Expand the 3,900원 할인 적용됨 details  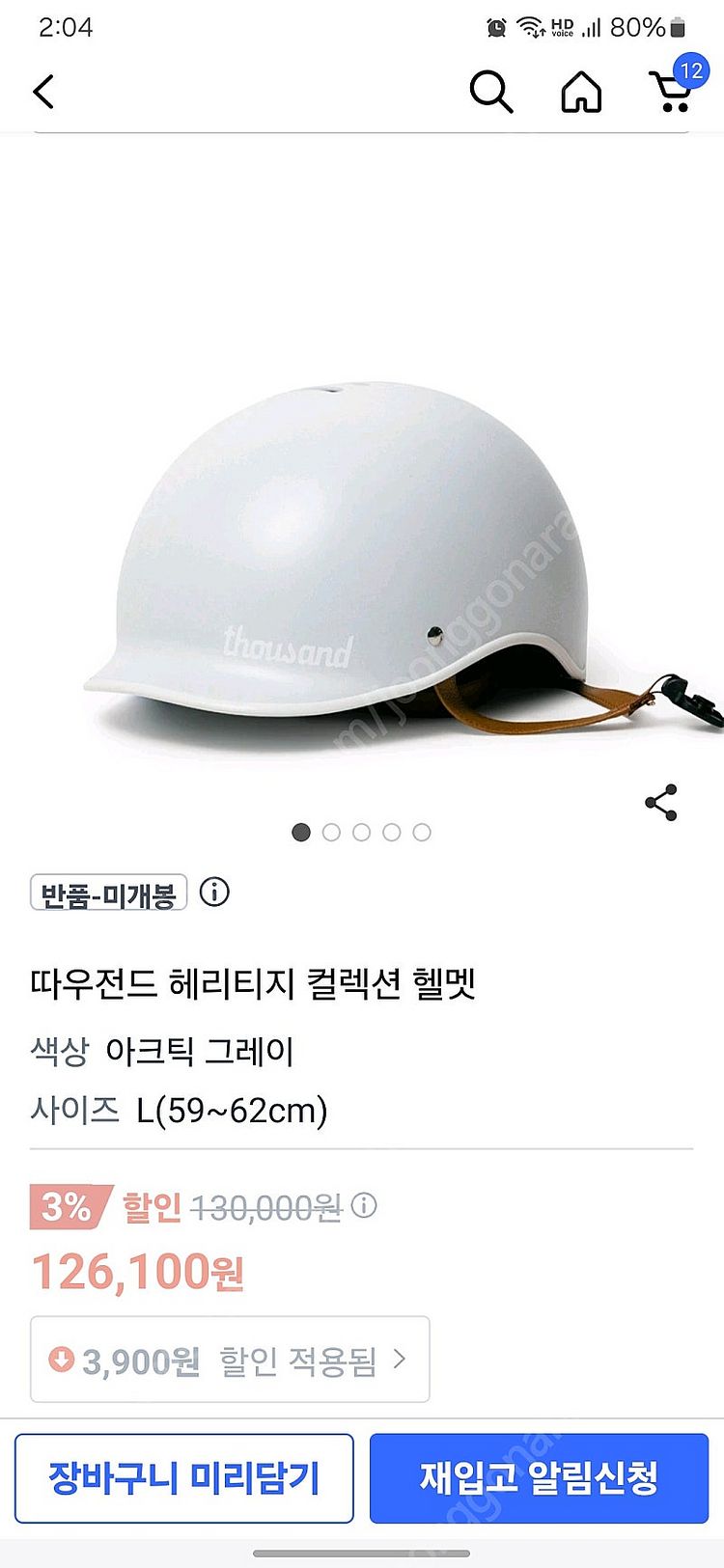(x=230, y=1360)
